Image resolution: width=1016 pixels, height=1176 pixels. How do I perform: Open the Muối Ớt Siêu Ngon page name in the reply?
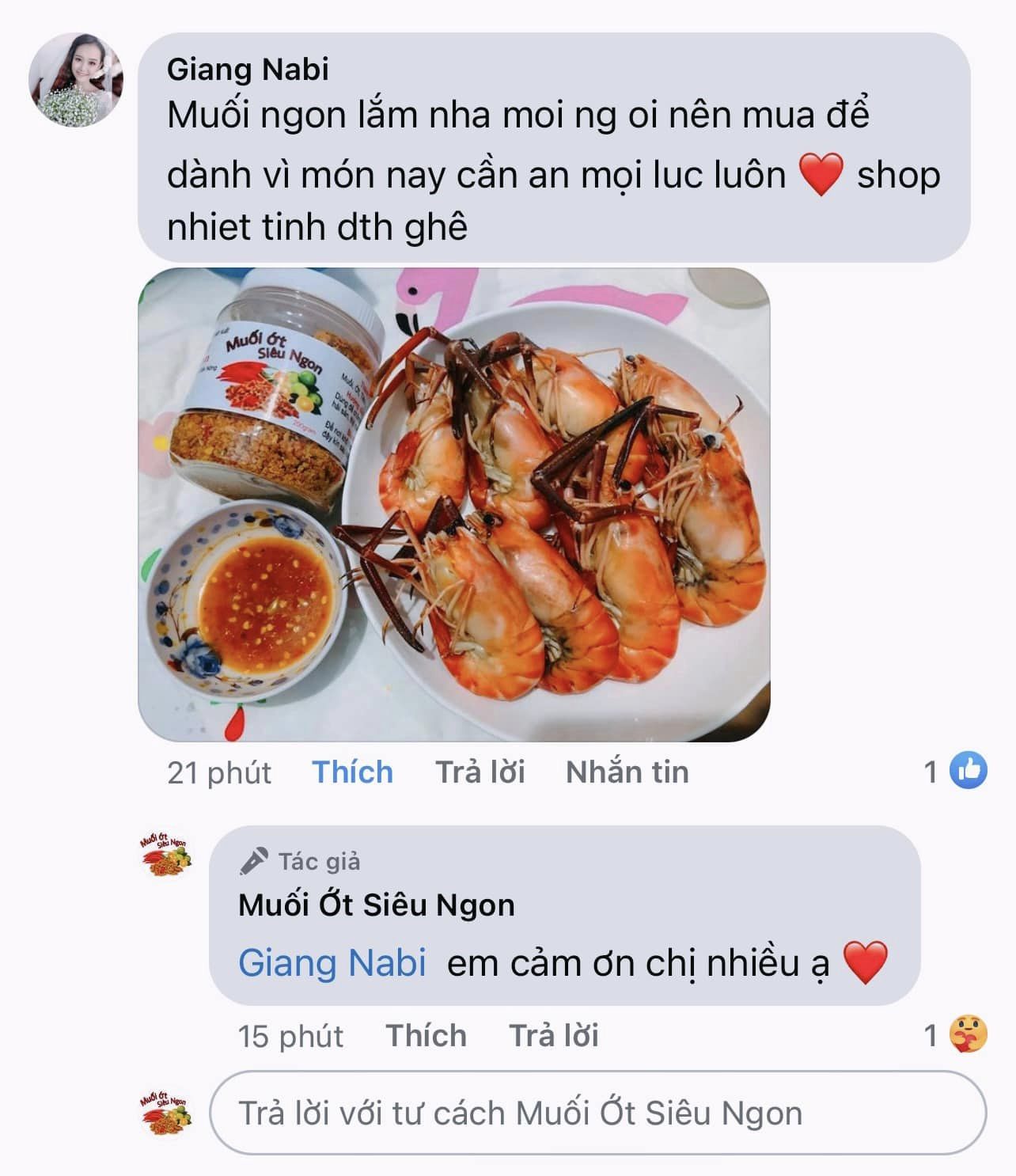(377, 905)
